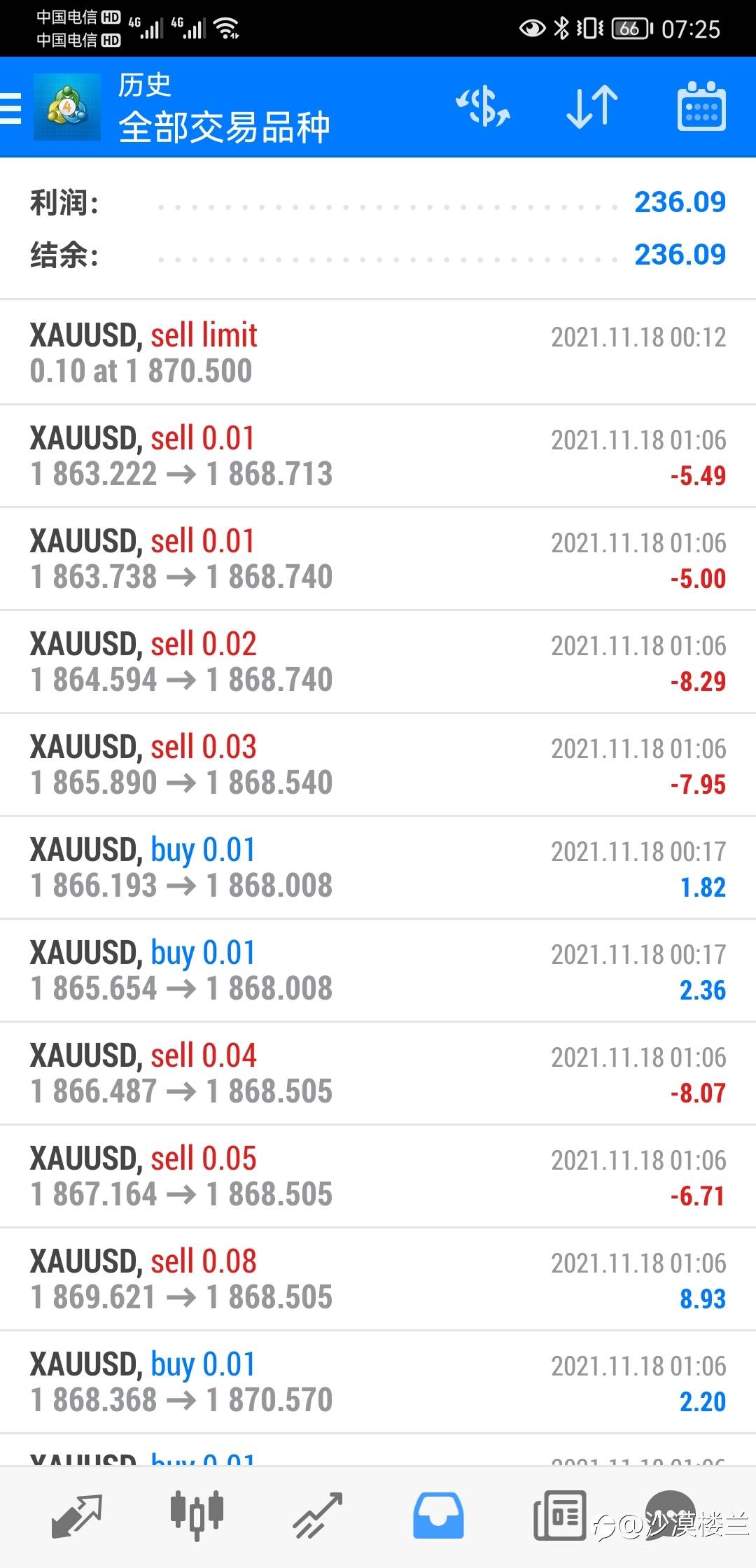This screenshot has width=756, height=1568.
Task: Open the sell 0.05 trade at 1 867.164
Action: tap(378, 1176)
